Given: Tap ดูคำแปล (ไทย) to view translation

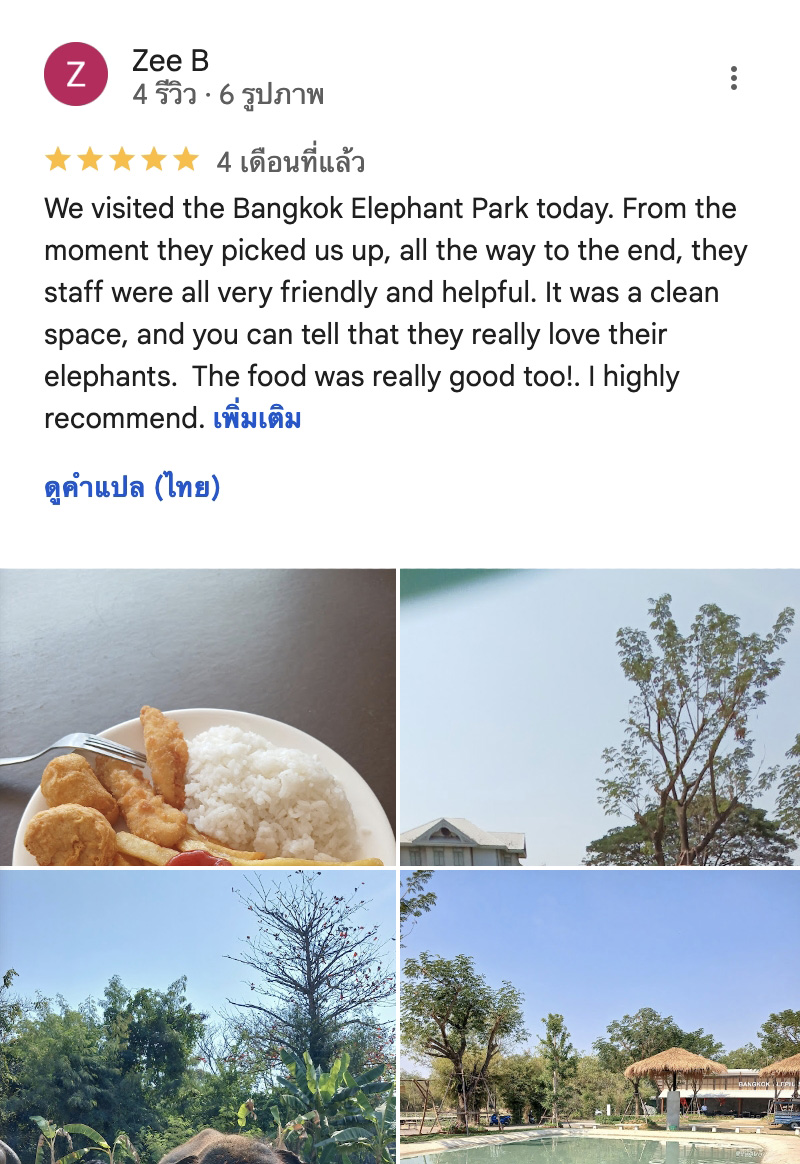Looking at the screenshot, I should click(132, 488).
